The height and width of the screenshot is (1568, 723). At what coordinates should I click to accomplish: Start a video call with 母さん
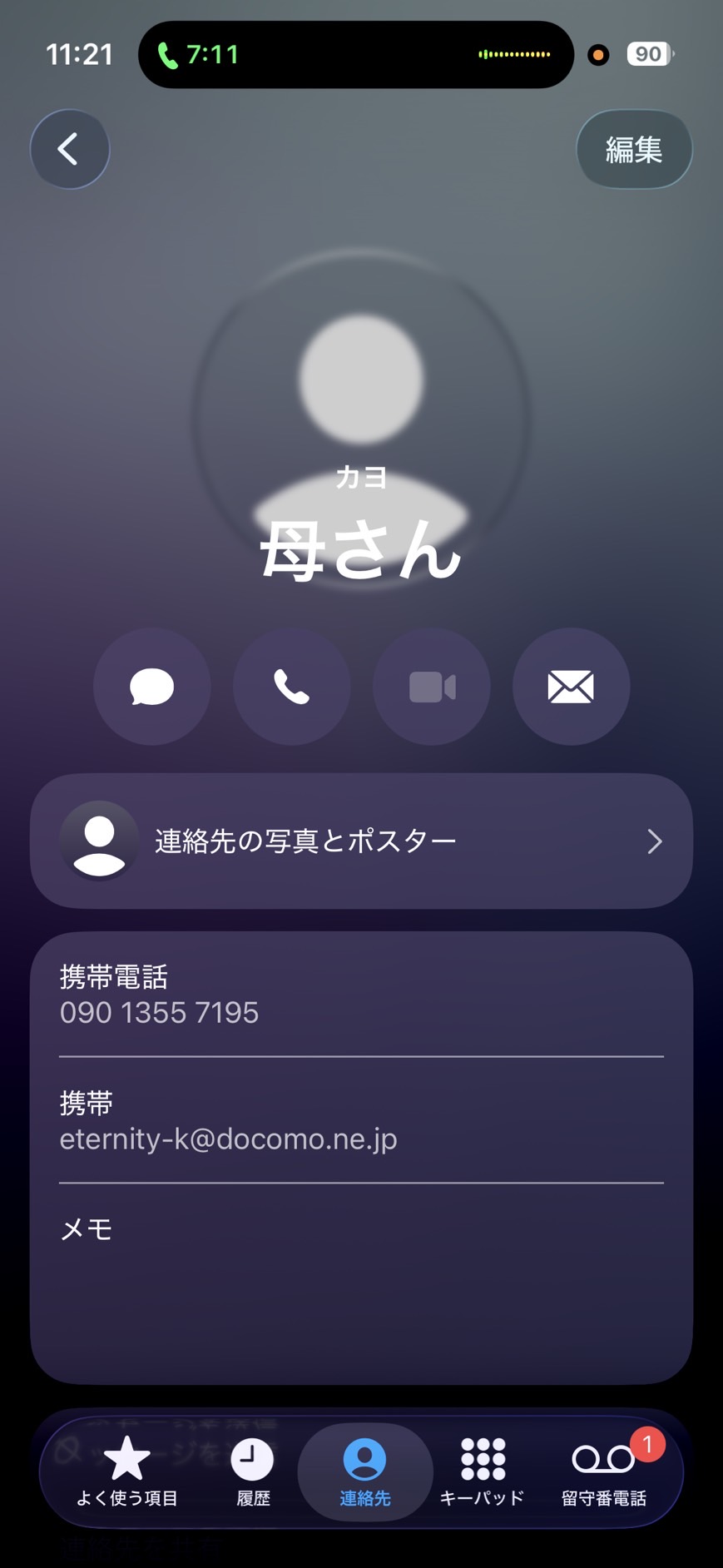pos(432,687)
